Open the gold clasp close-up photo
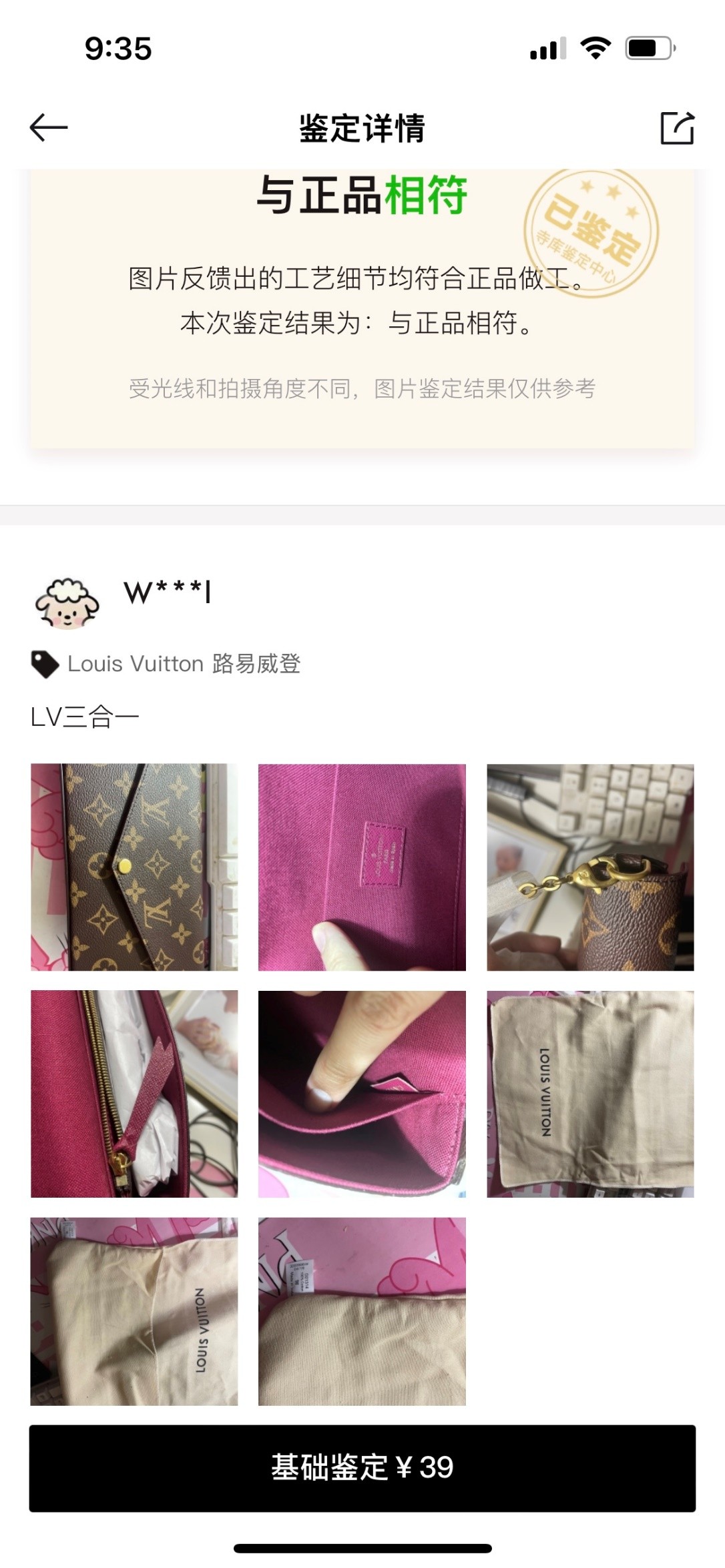The height and width of the screenshot is (1568, 725). click(590, 867)
